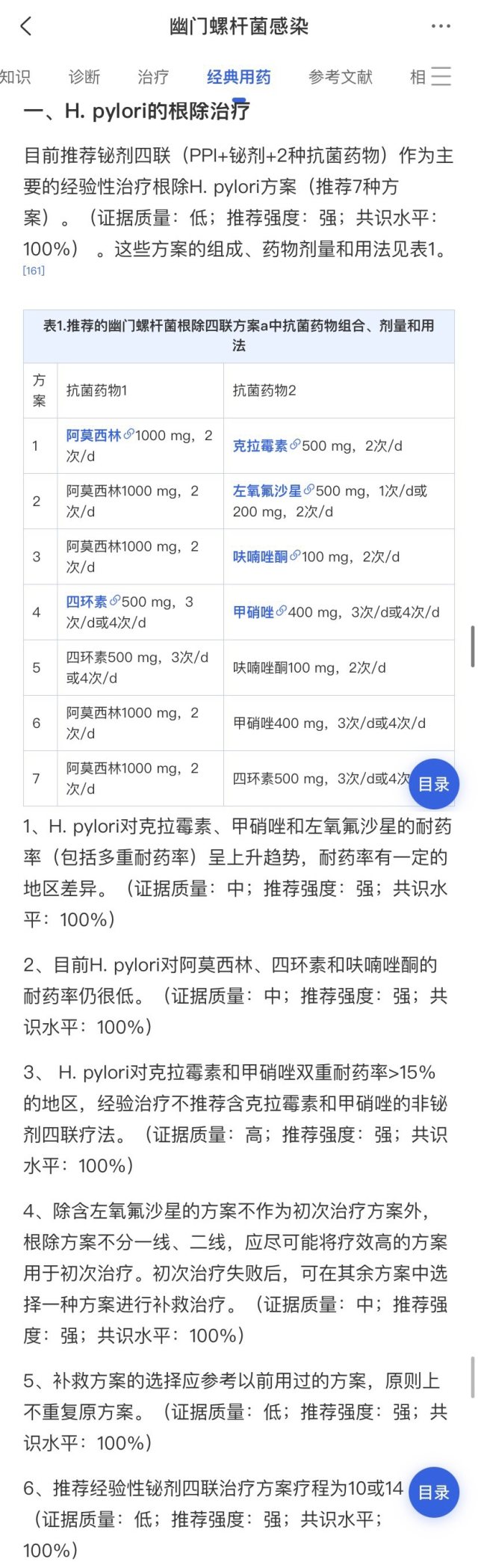Screen dimensions: 478x1568
Task: Switch to the 治疗 tab
Action: click(153, 76)
